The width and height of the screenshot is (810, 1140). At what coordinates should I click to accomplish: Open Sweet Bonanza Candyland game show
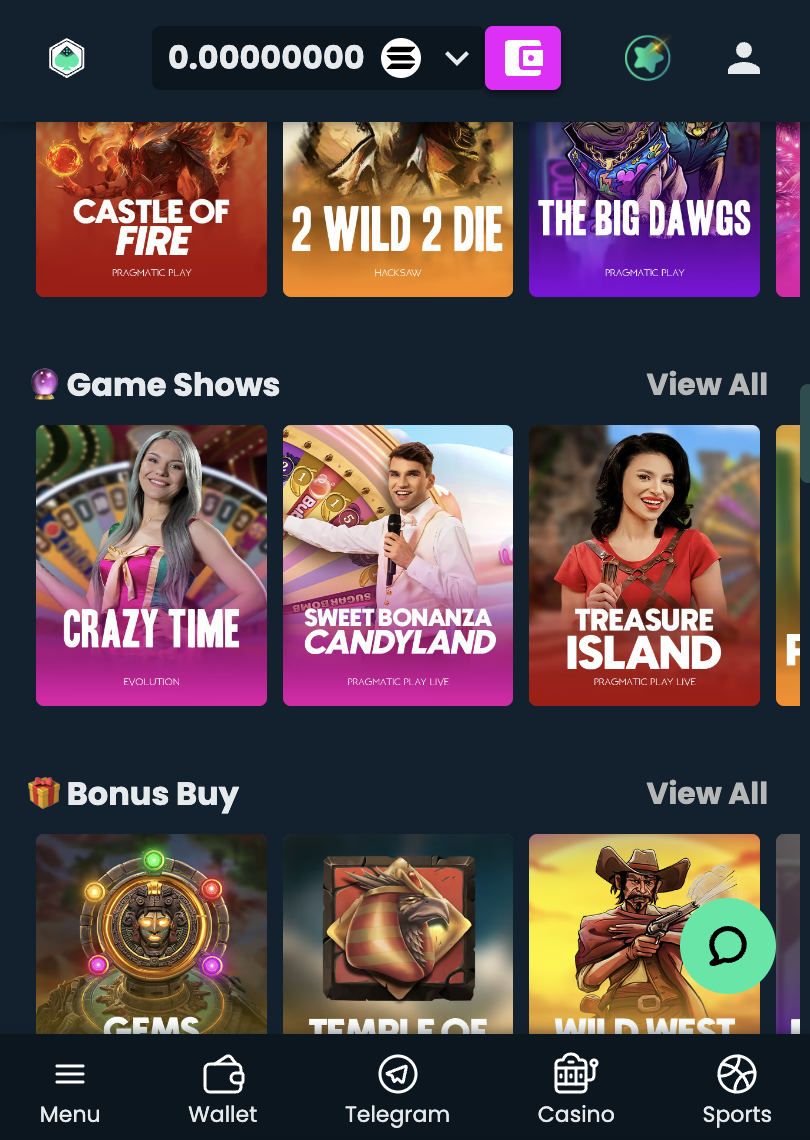(x=397, y=565)
